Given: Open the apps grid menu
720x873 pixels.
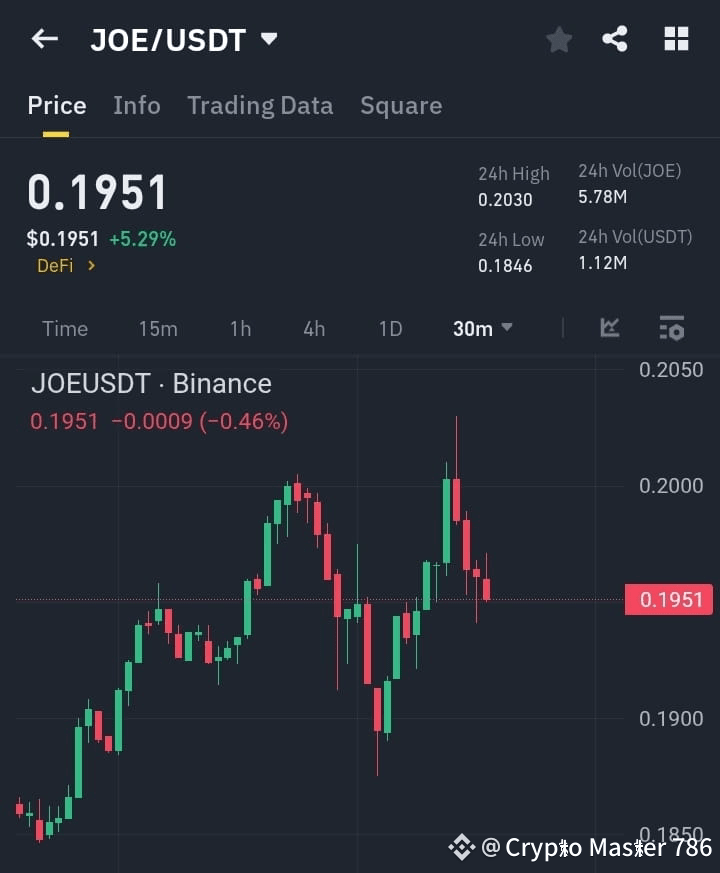Looking at the screenshot, I should point(676,39).
